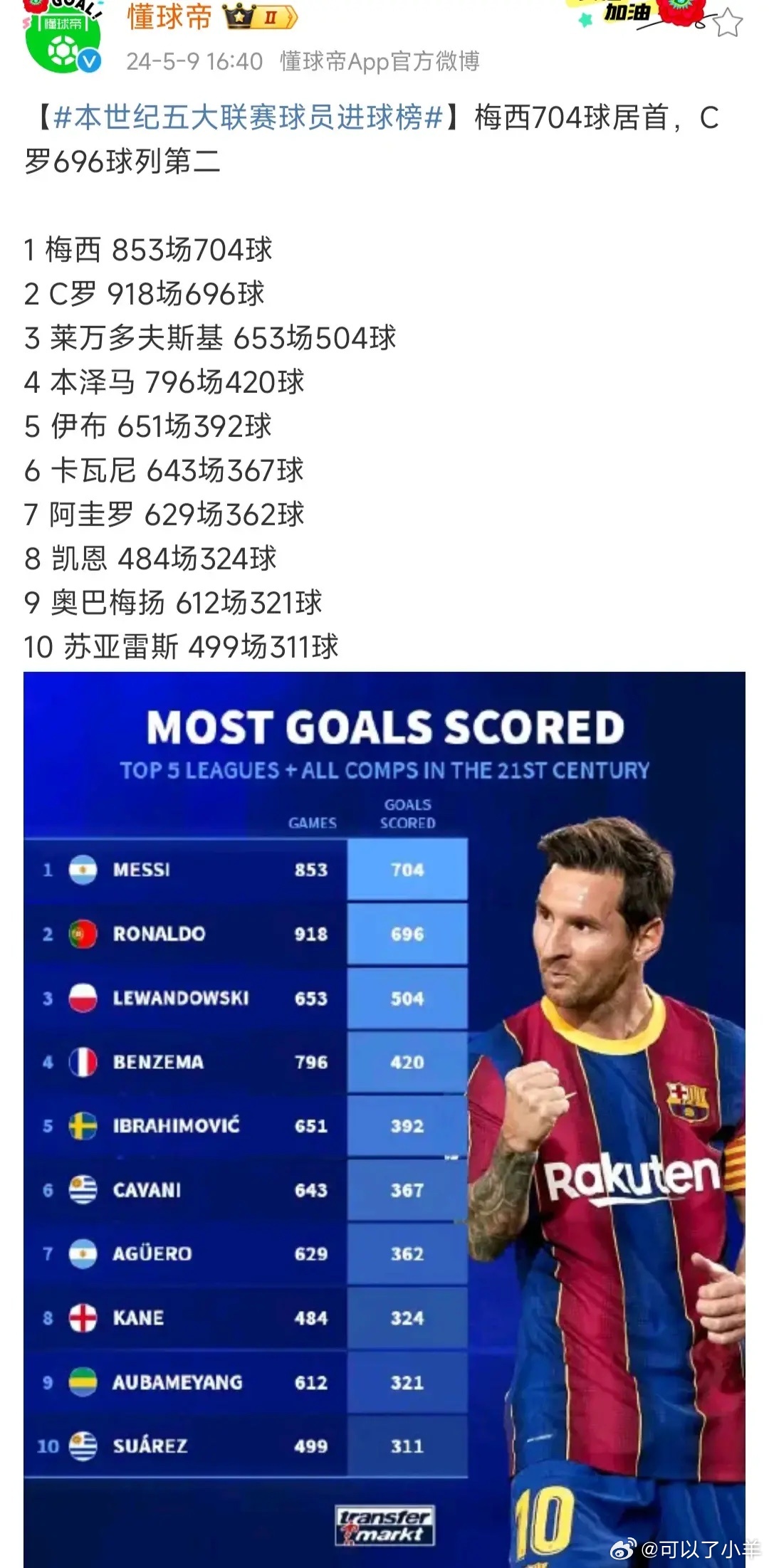769x1568 pixels.
Task: Open the 懂球帝 account name link
Action: coord(169,18)
